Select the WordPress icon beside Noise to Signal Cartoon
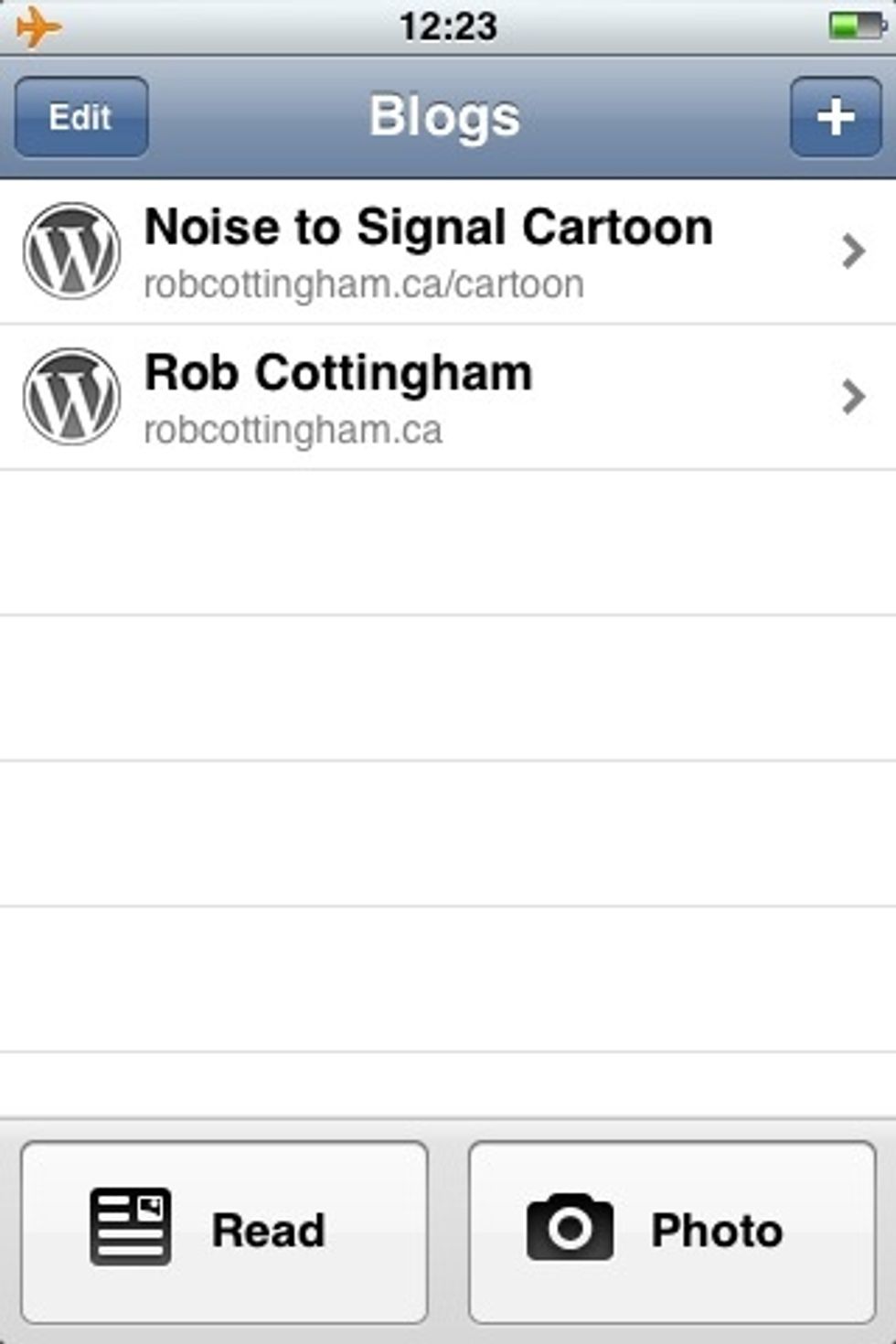Image resolution: width=896 pixels, height=1344 pixels. click(x=71, y=249)
